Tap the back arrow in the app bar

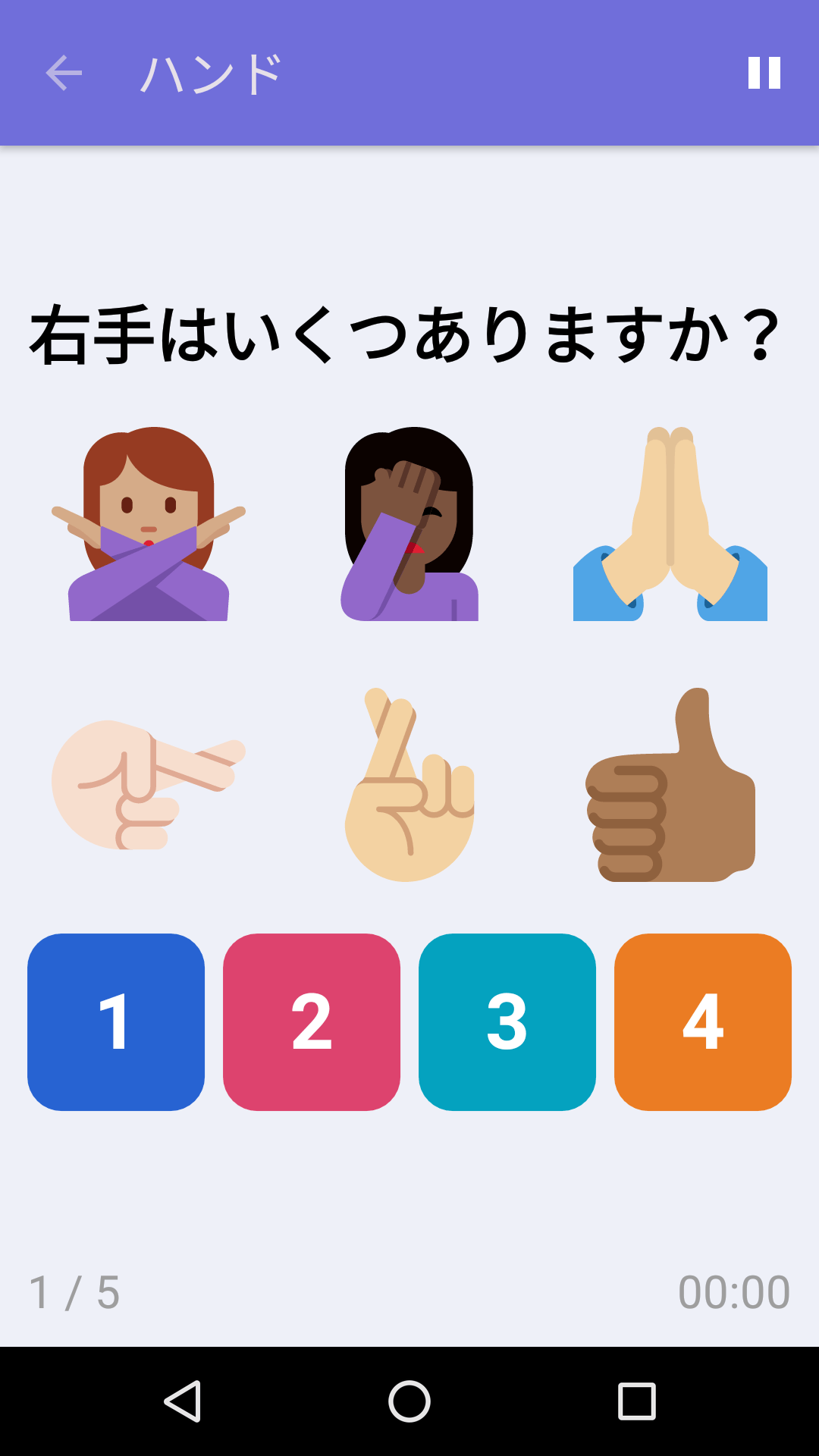62,73
